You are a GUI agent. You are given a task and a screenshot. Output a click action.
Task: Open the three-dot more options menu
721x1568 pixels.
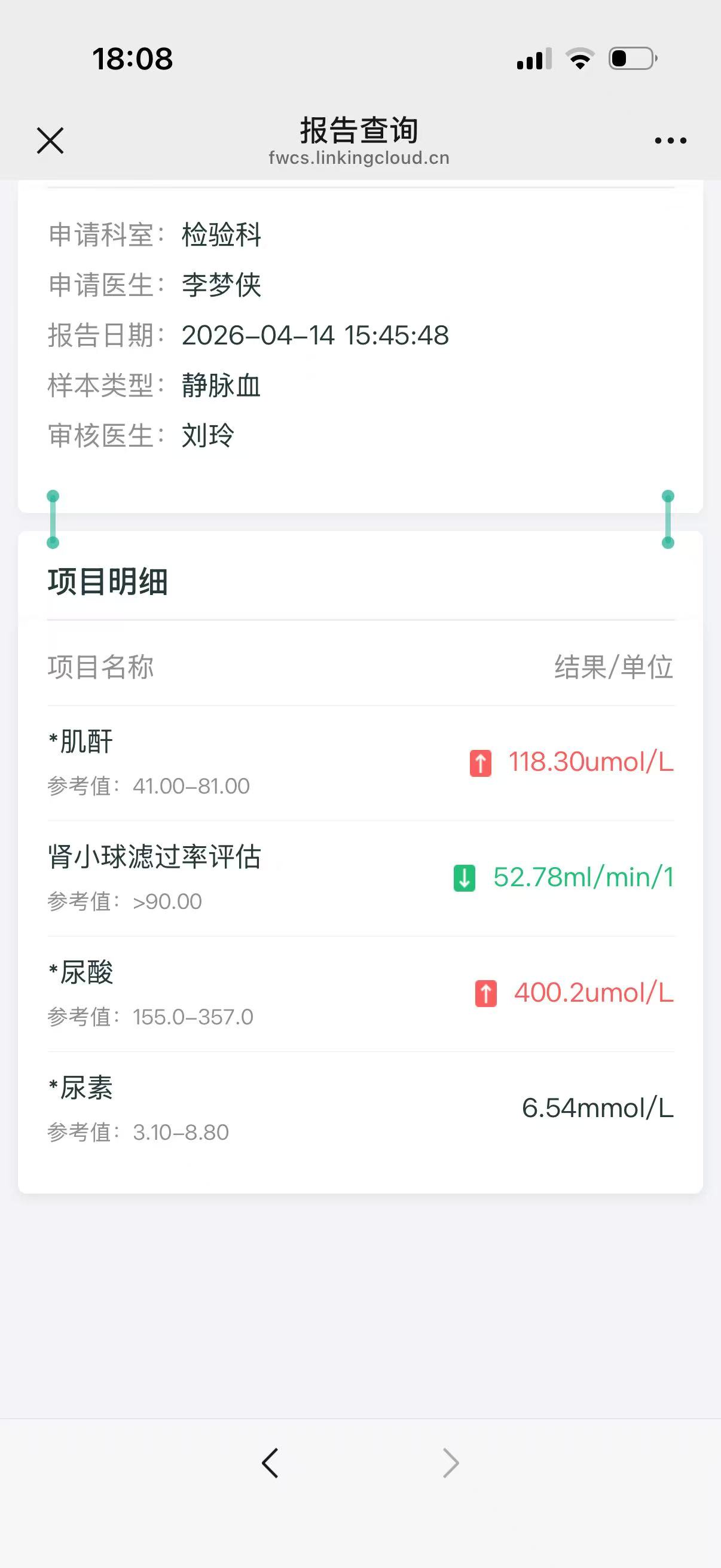point(670,141)
